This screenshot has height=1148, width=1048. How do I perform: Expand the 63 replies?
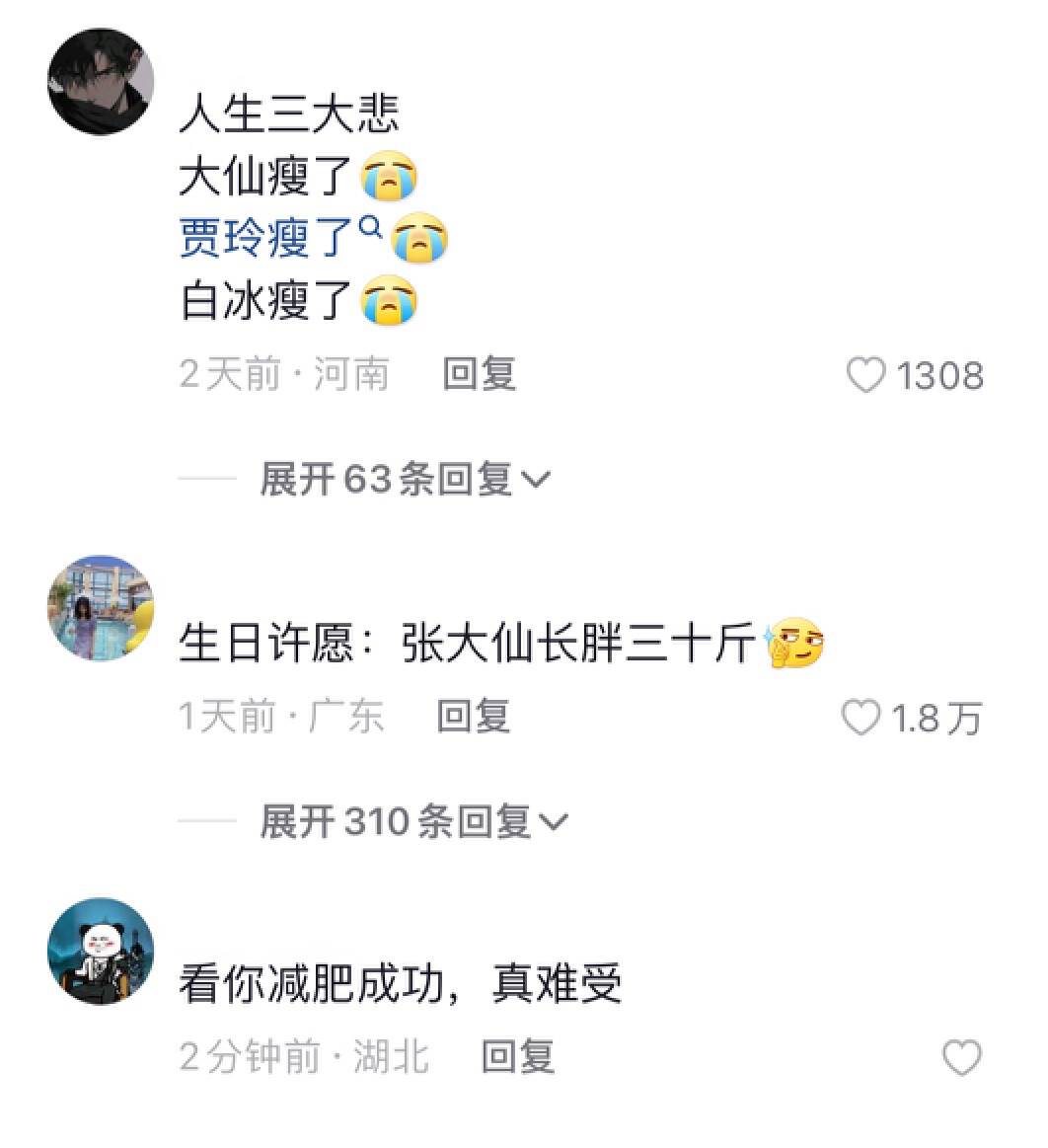coord(405,480)
